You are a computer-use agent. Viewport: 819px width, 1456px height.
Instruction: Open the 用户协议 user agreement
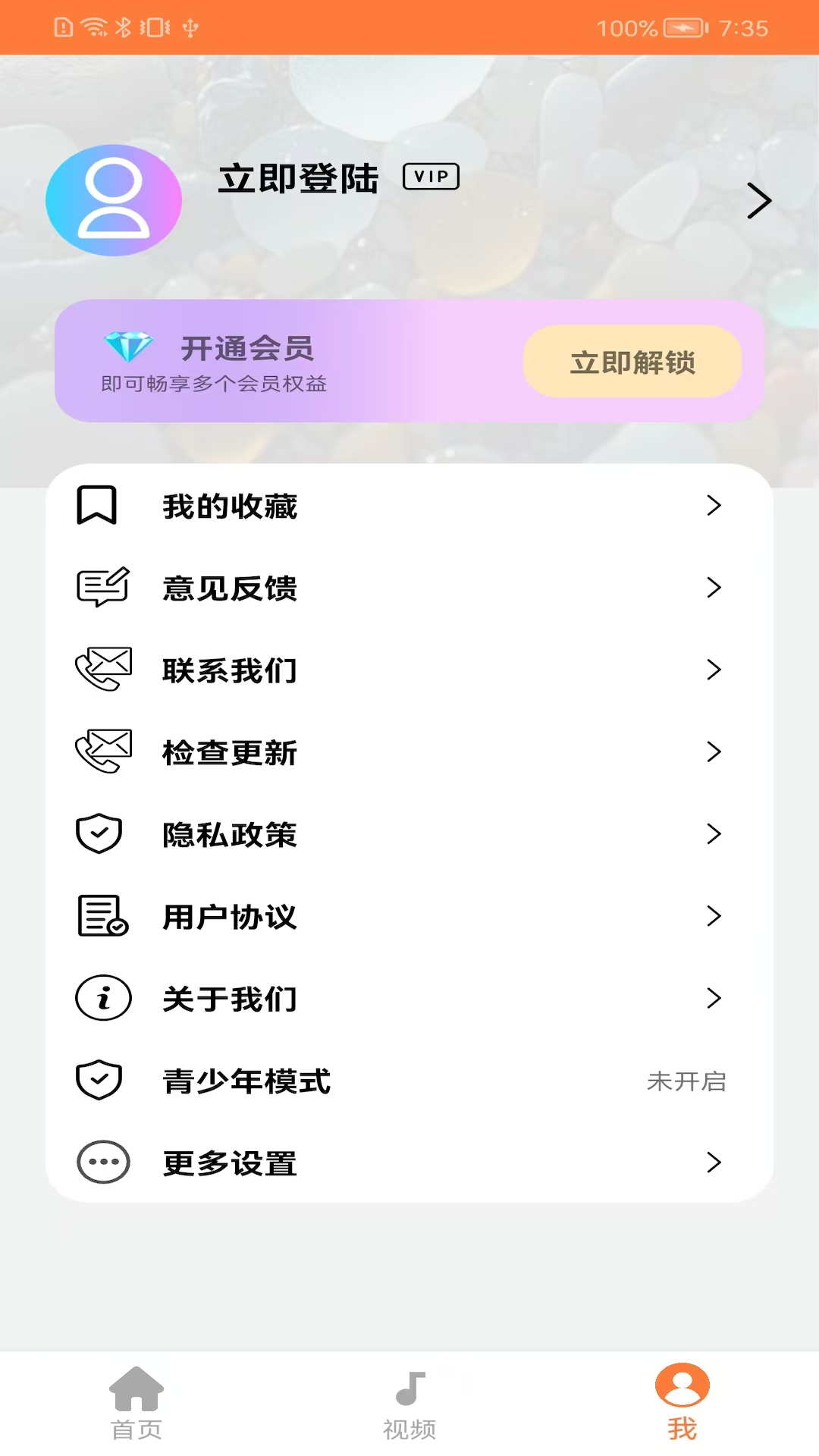(230, 916)
